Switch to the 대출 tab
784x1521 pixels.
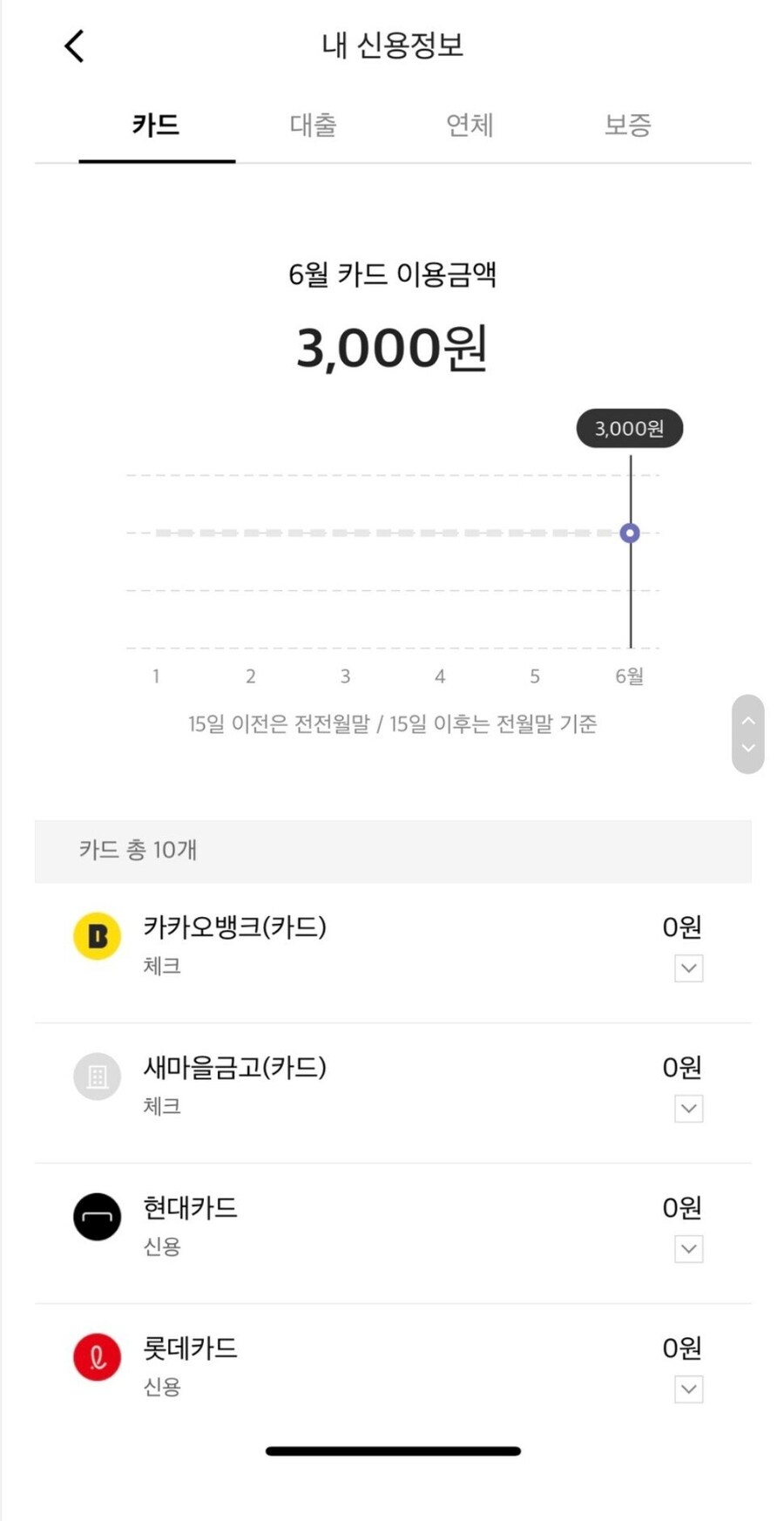[313, 125]
